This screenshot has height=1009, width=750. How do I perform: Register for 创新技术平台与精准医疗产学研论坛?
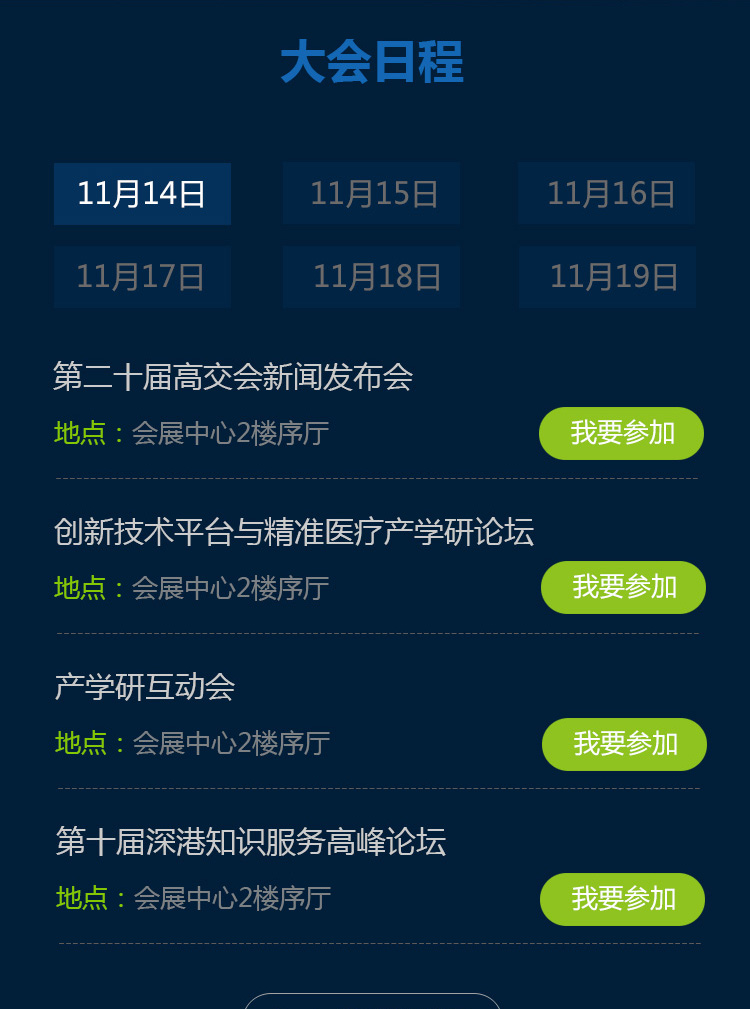[622, 587]
